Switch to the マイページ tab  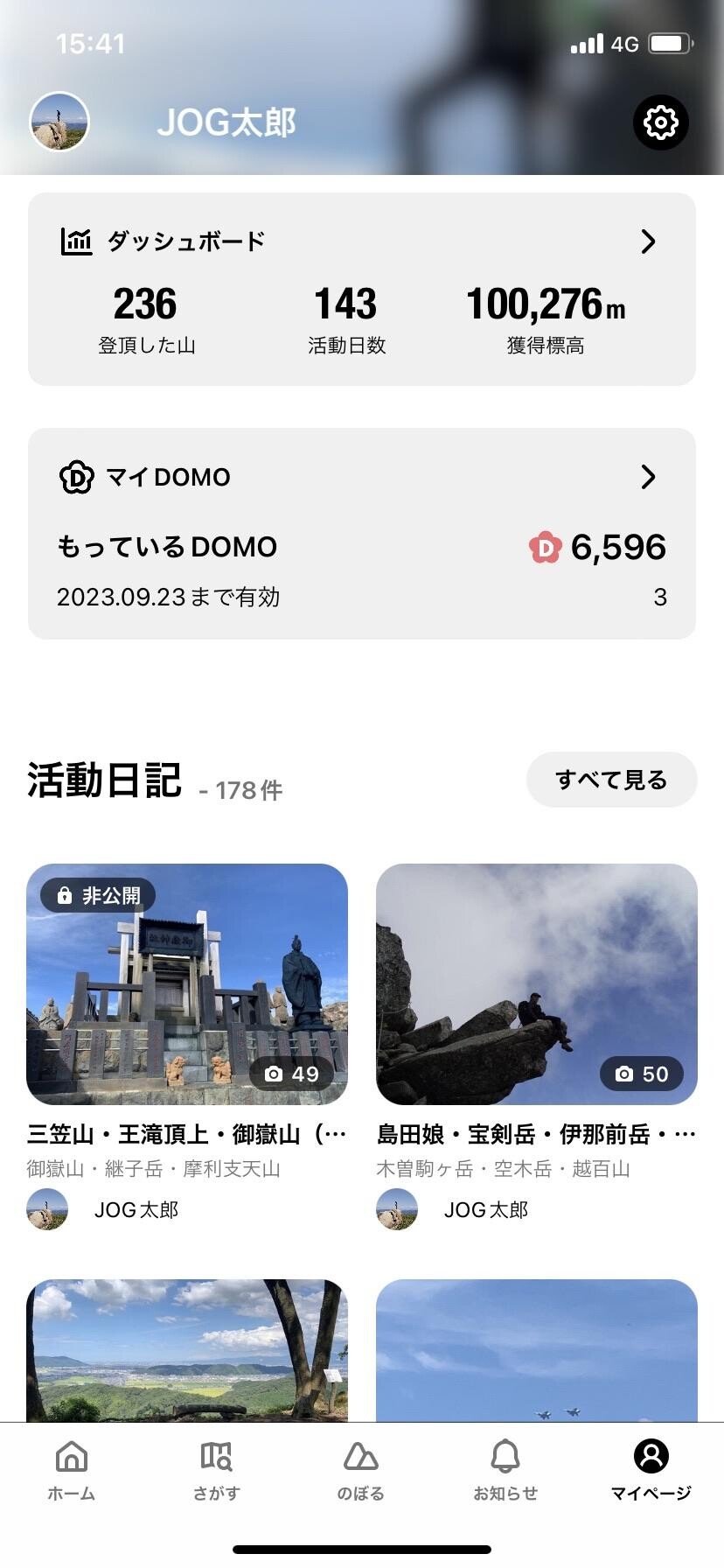[x=650, y=1479]
